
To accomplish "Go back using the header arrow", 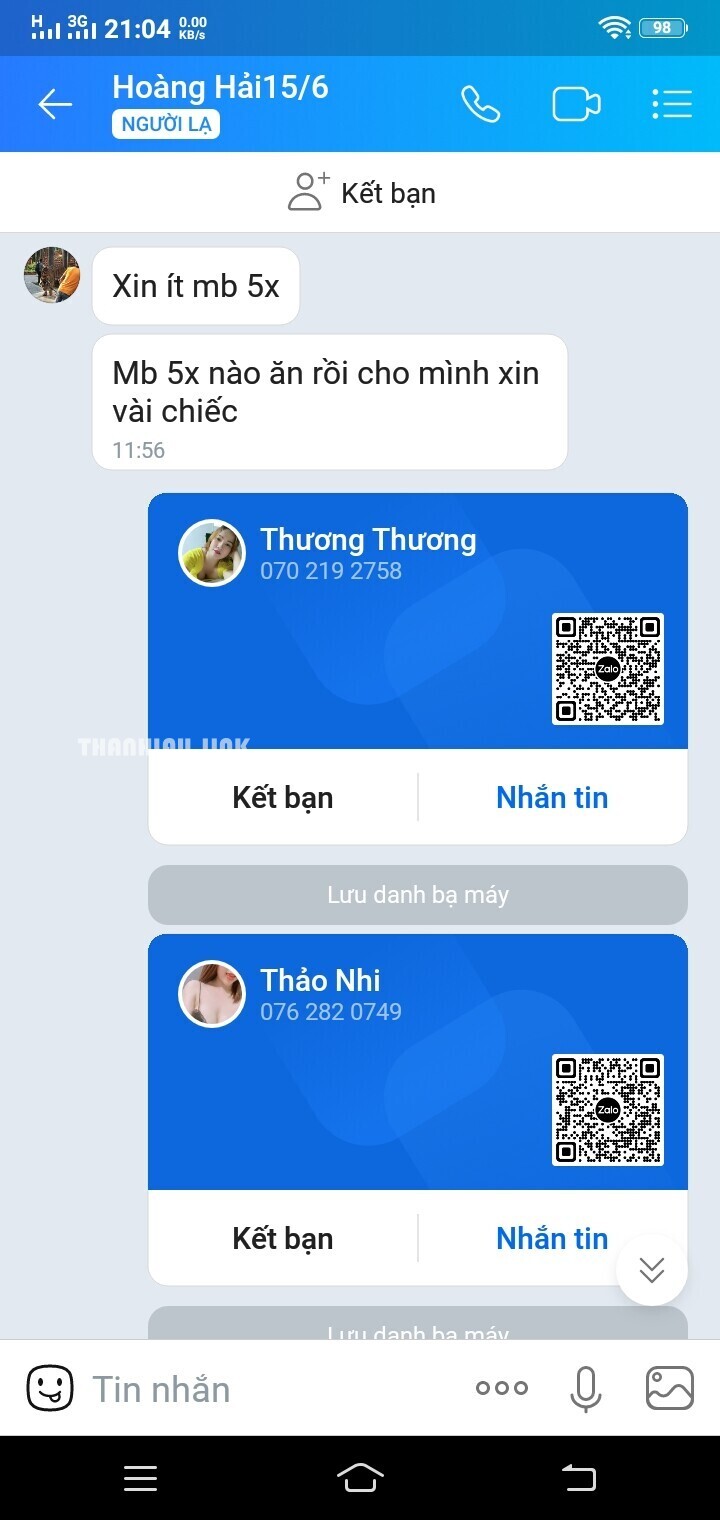I will point(55,104).
